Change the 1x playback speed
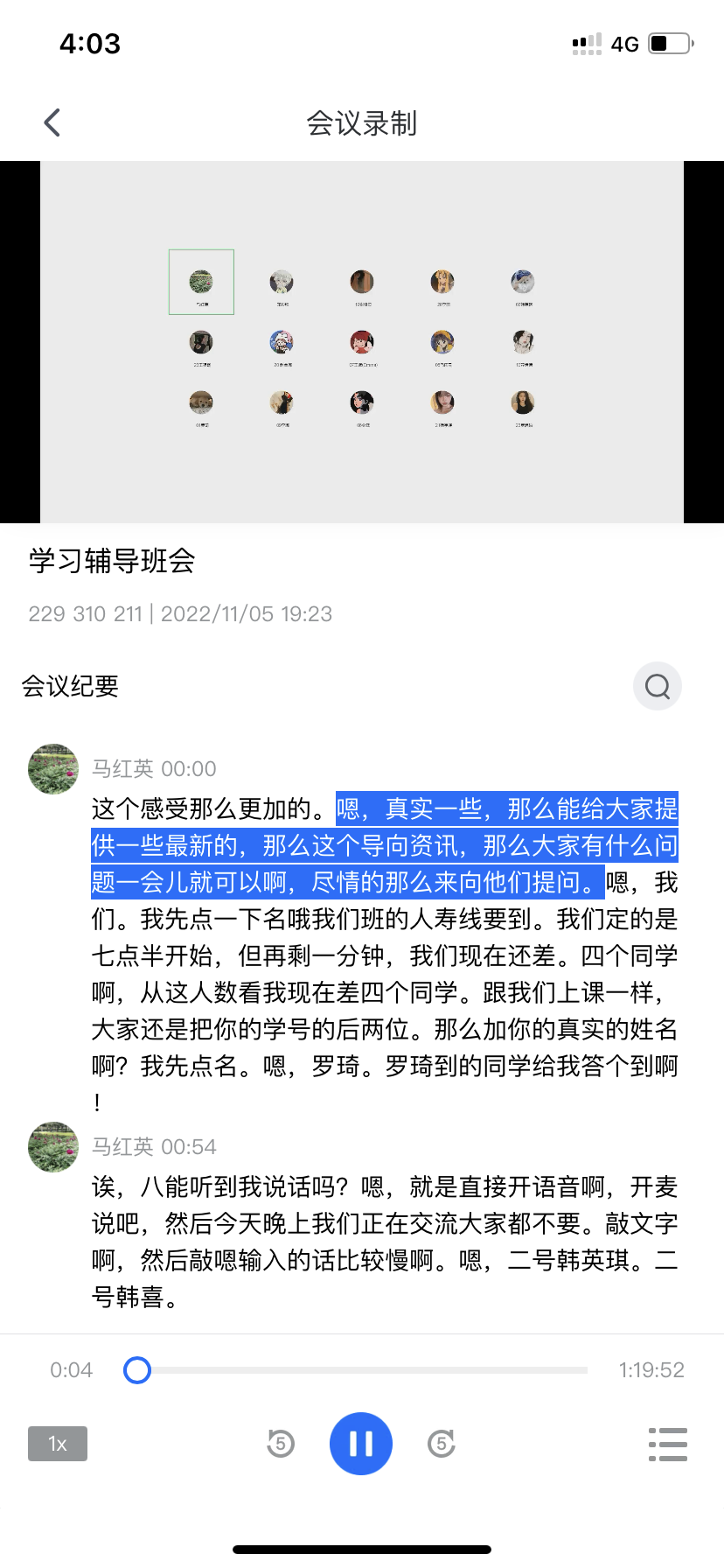This screenshot has height=1568, width=724. coord(58,1444)
